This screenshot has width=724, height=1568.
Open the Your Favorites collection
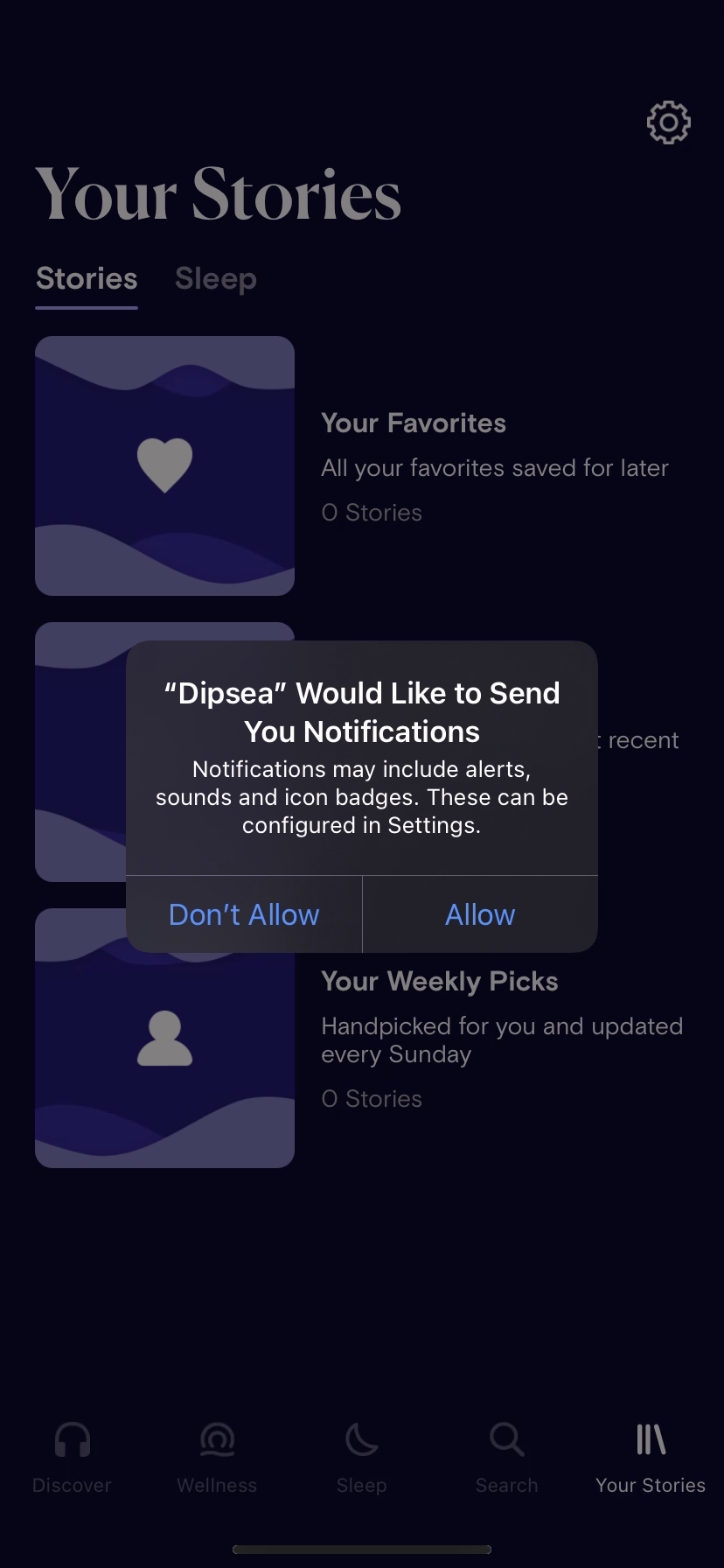414,423
